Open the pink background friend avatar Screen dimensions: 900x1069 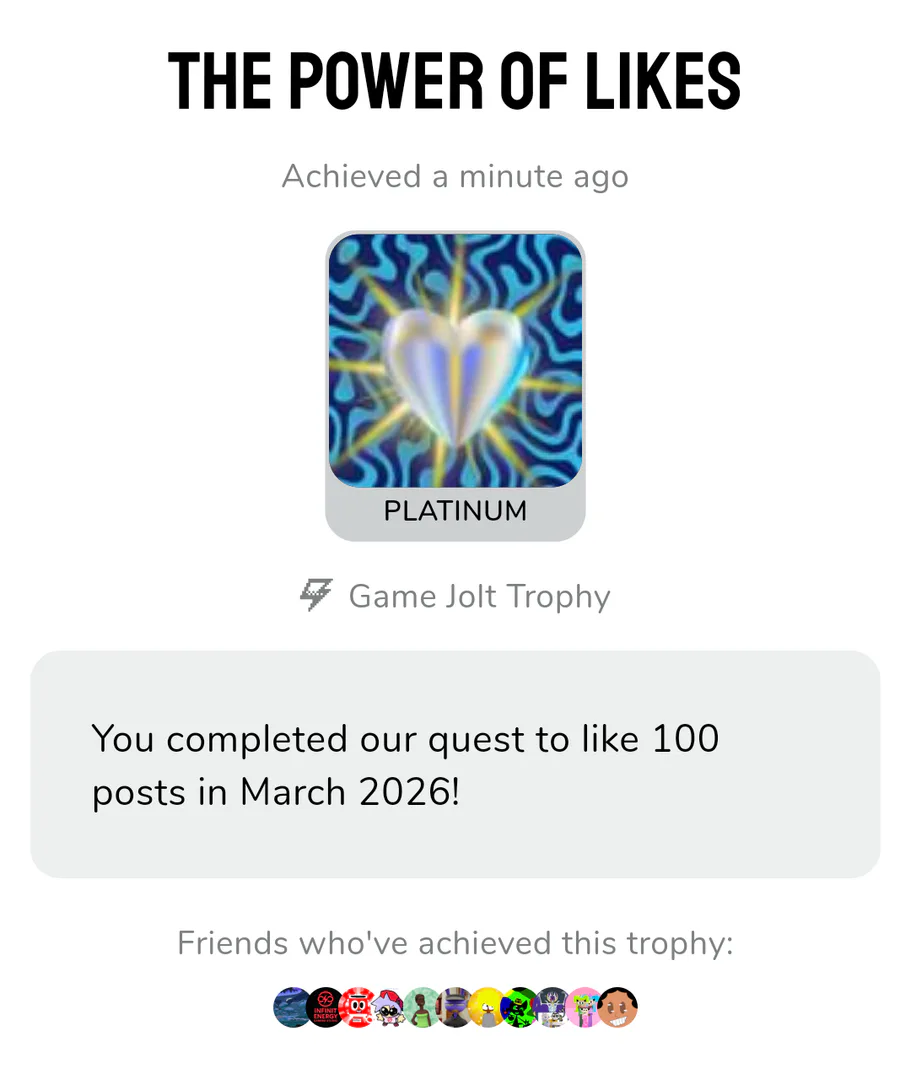[585, 1007]
